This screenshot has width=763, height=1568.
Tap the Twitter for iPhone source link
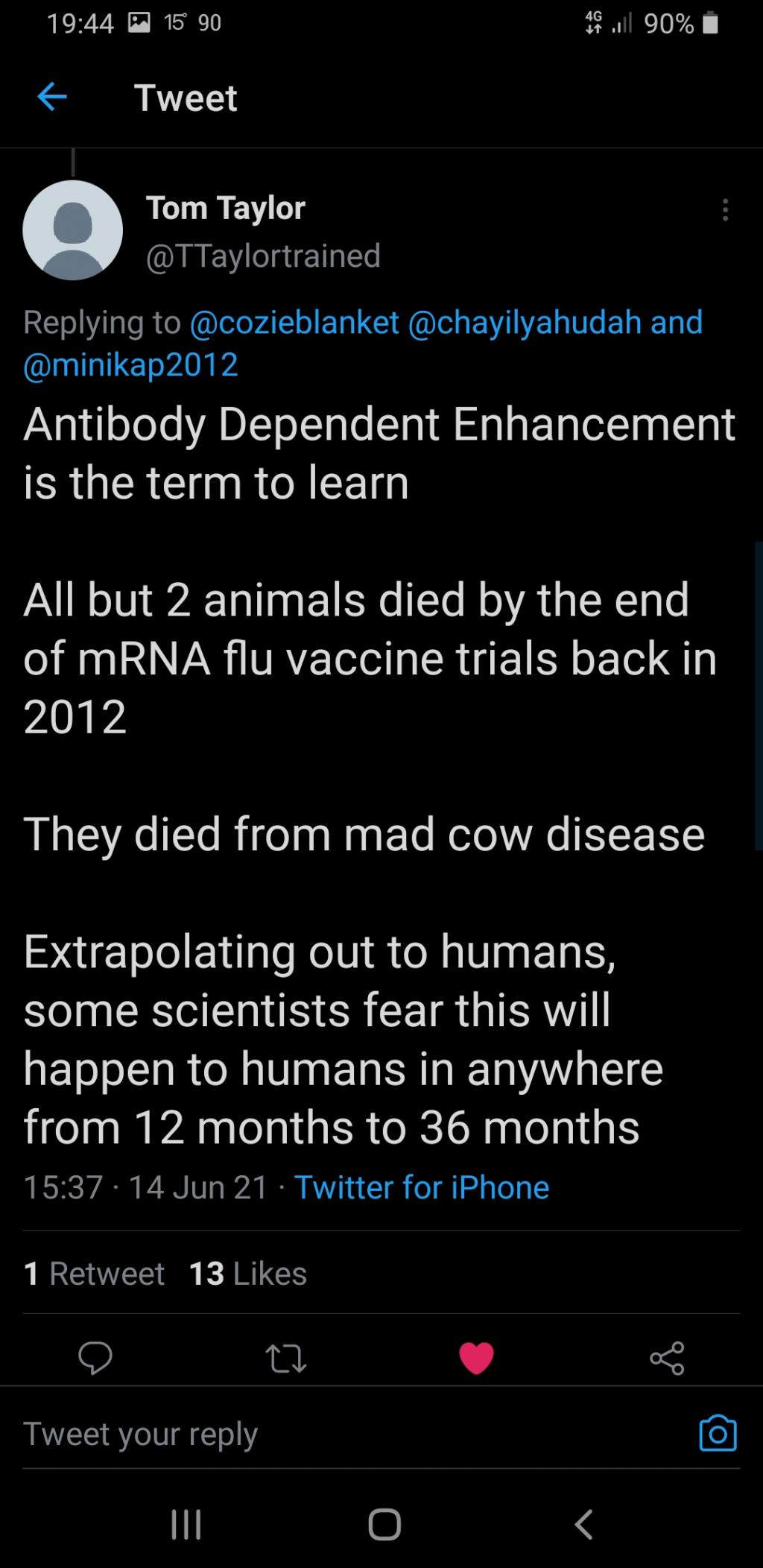(x=422, y=1187)
